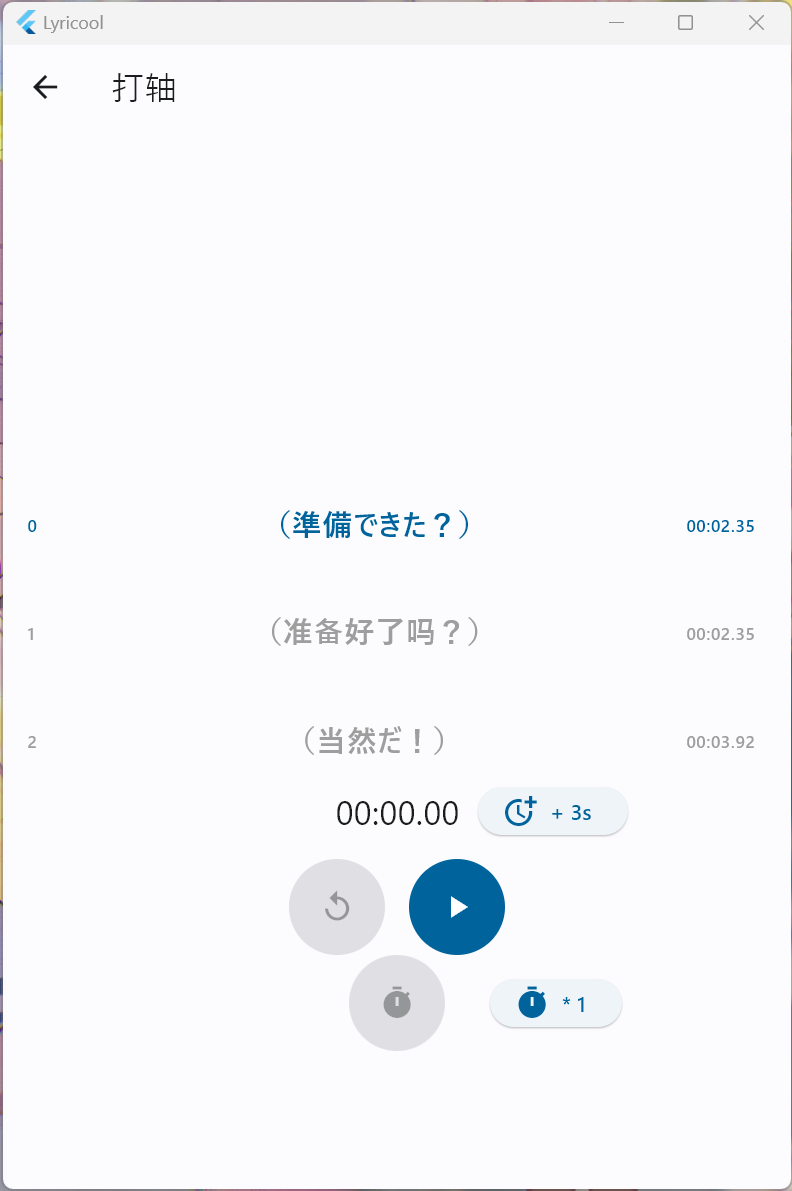The width and height of the screenshot is (792, 1191).
Task: Click the replay/reset circular icon
Action: tap(337, 906)
